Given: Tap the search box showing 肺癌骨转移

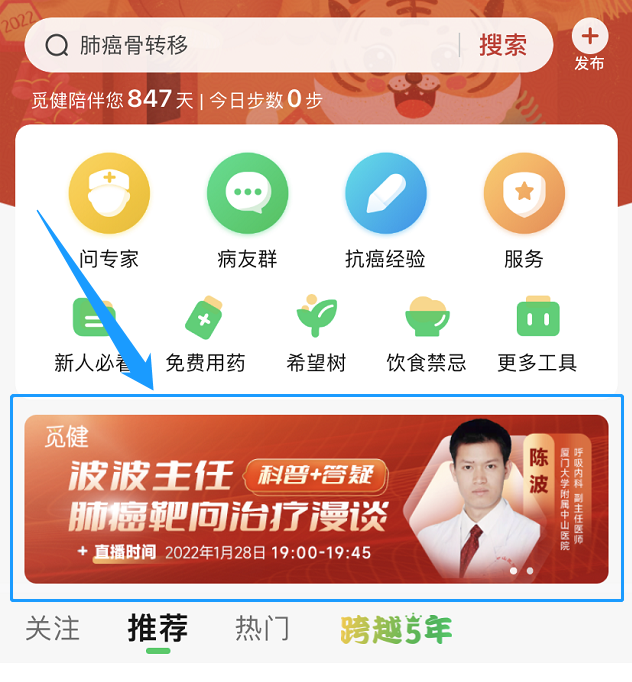Looking at the screenshot, I should (x=250, y=45).
